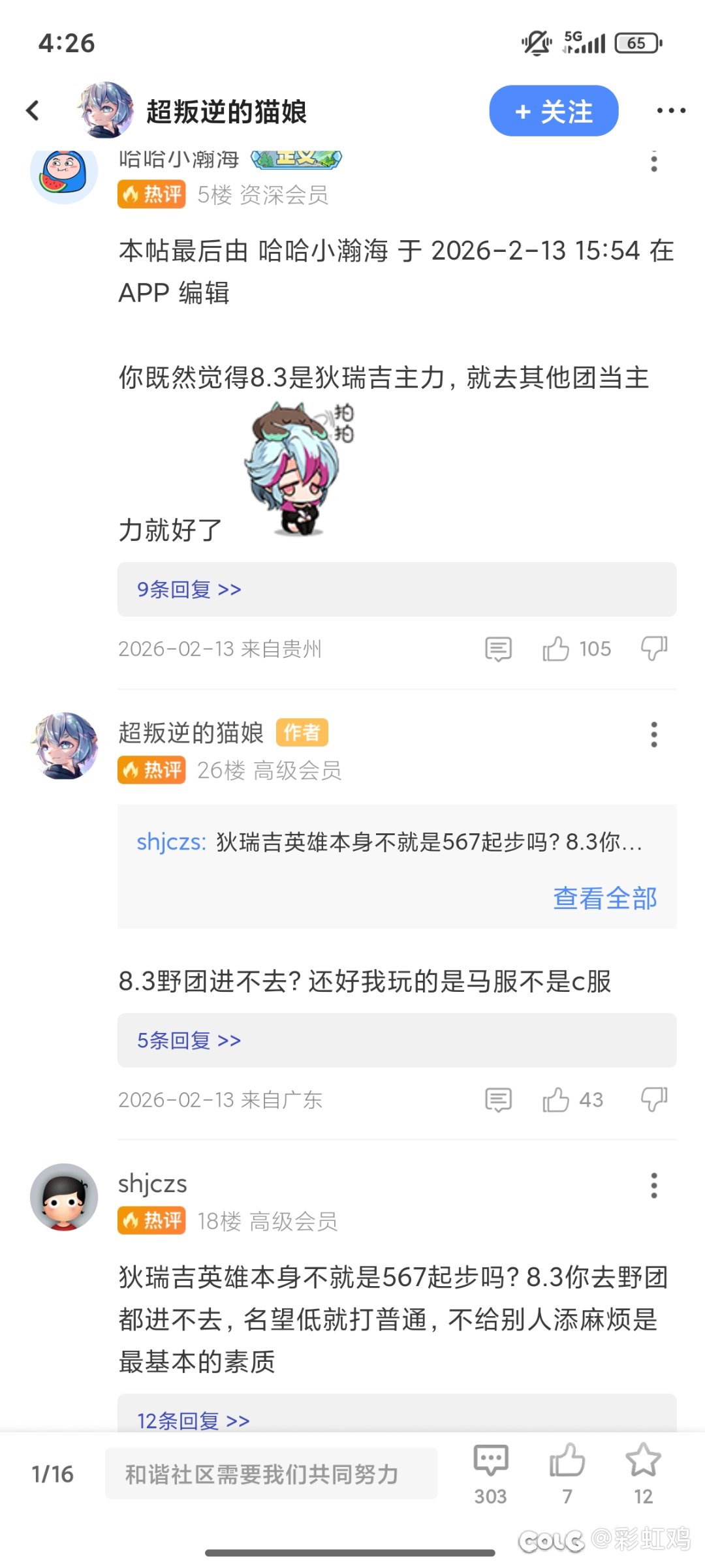Go back using the top-left arrow
Viewport: 705px width, 1568px height.
click(33, 111)
